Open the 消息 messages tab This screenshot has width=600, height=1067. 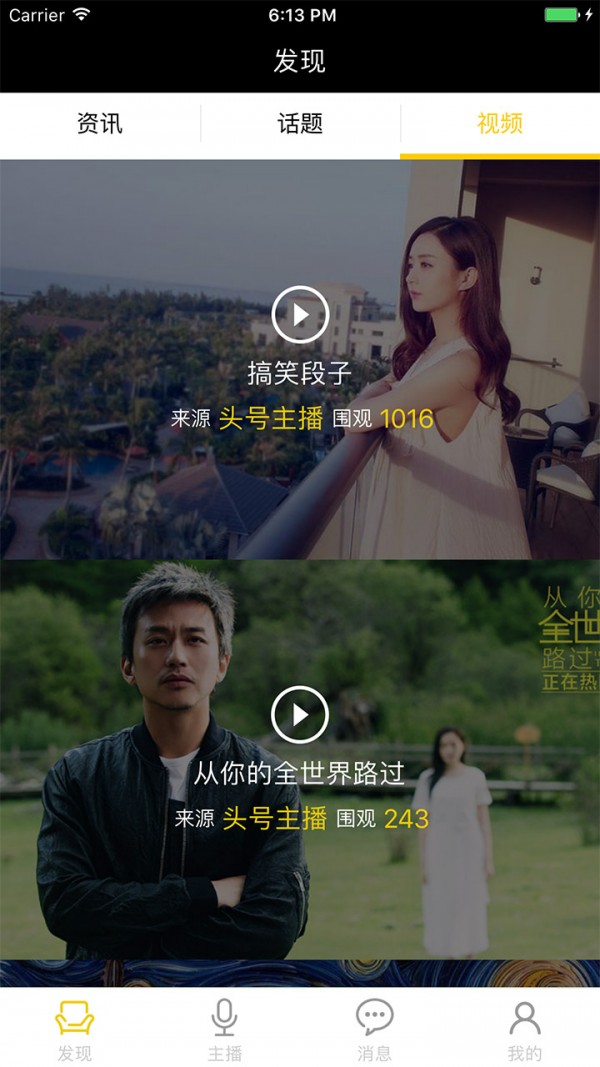[x=375, y=1029]
